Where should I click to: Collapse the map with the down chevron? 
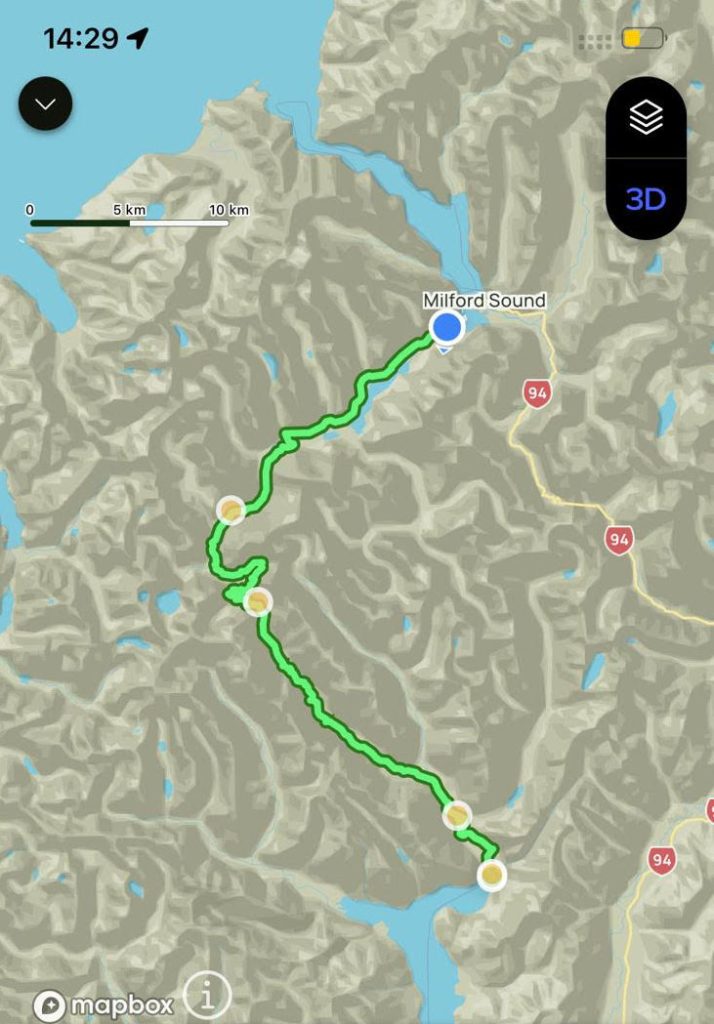[x=45, y=103]
